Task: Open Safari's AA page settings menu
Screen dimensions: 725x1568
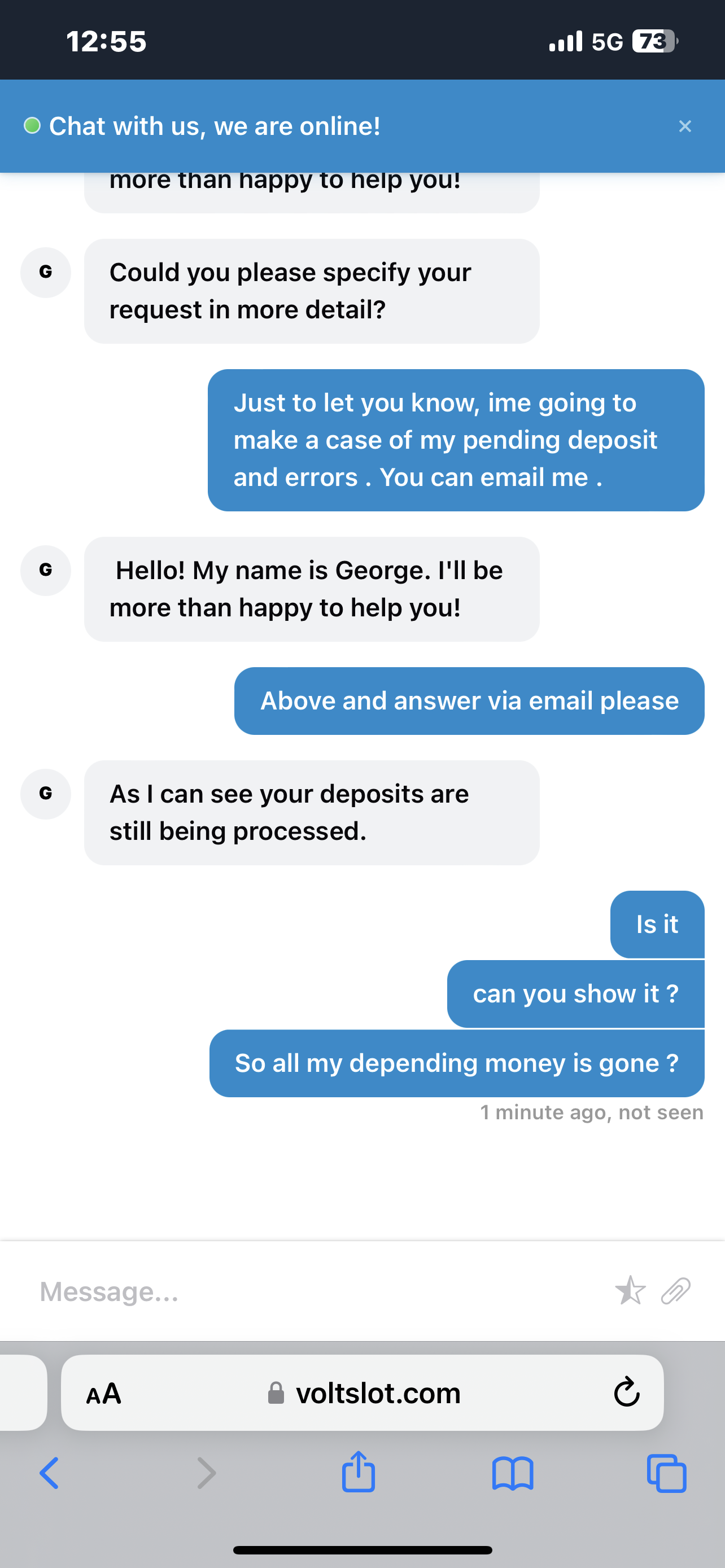Action: point(103,1393)
